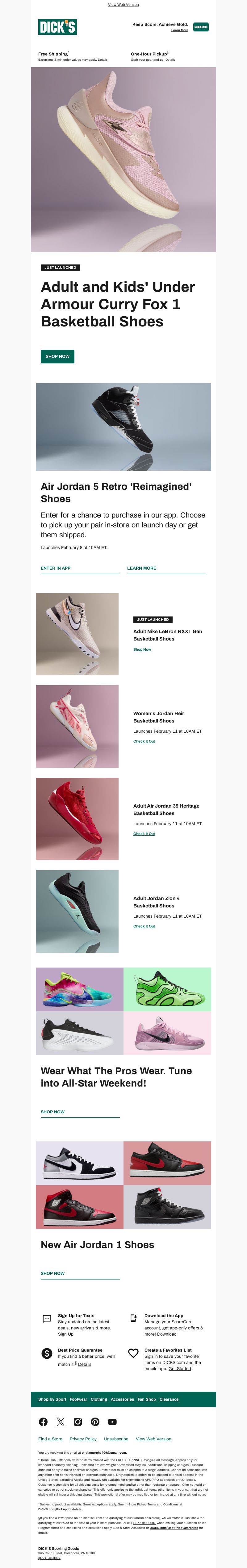Tap the Shop Now button for Curry Fox 1
247x1568 pixels.
coord(57,356)
